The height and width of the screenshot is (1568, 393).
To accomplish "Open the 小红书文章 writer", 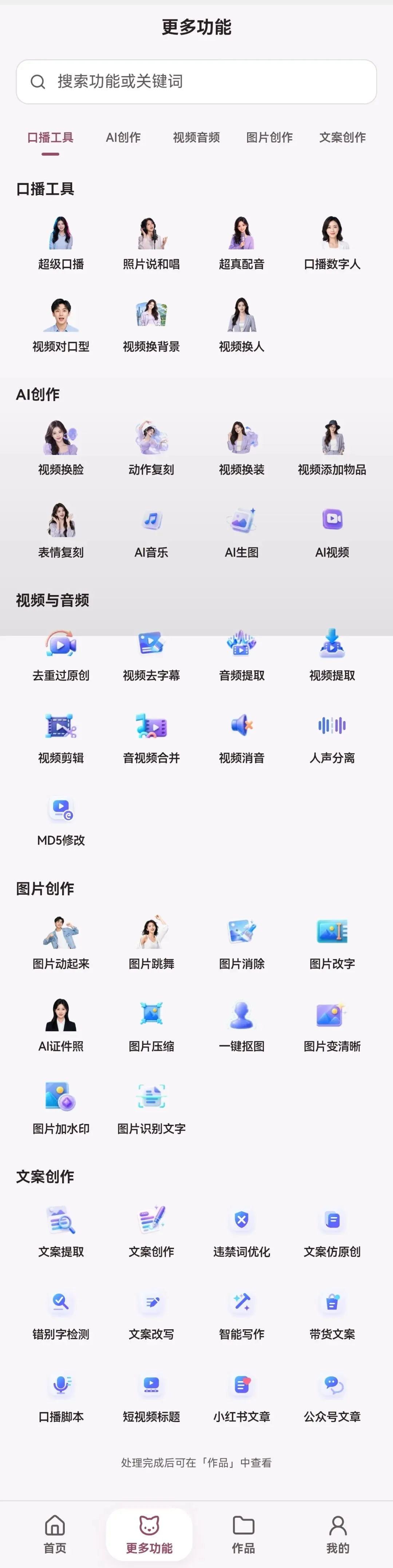I will tap(242, 1396).
